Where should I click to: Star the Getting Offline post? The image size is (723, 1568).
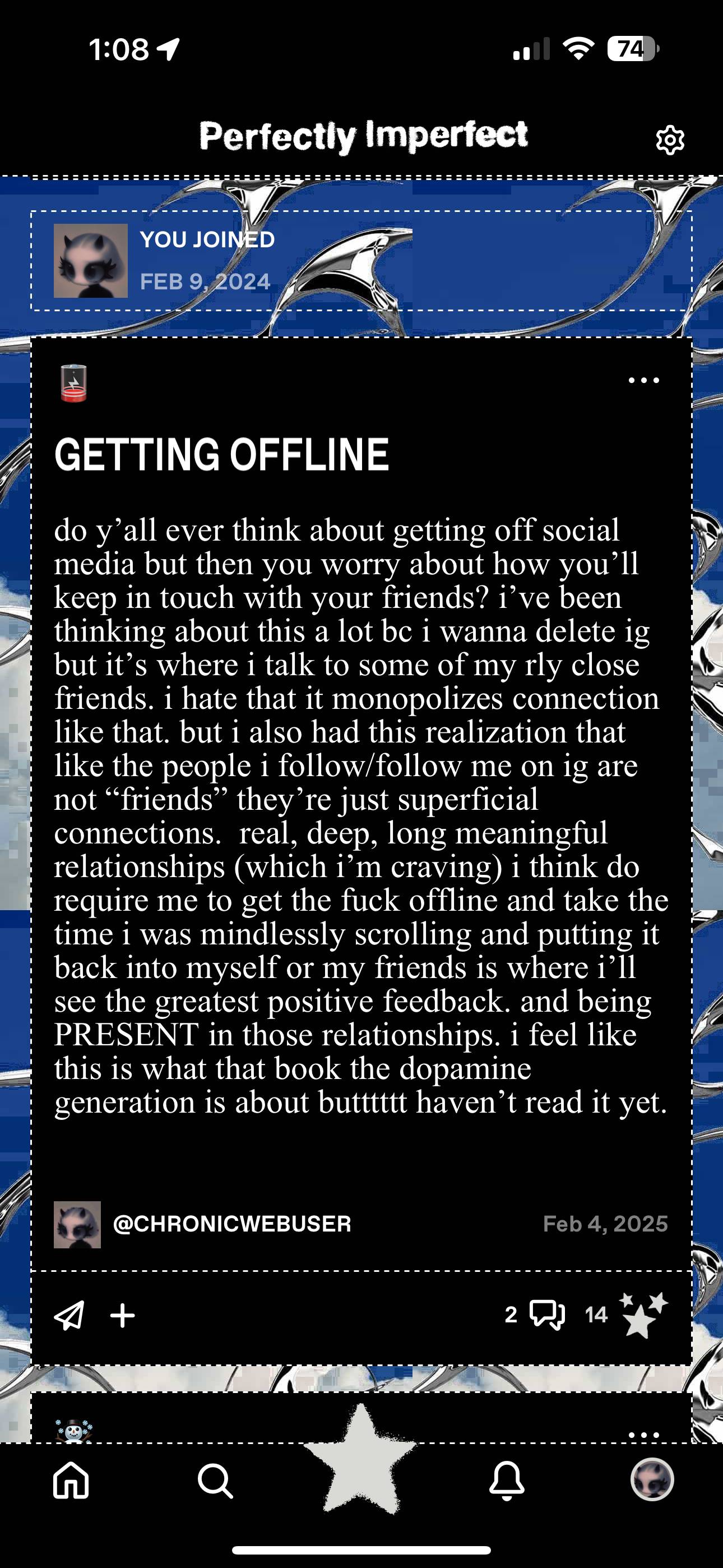[627, 1315]
